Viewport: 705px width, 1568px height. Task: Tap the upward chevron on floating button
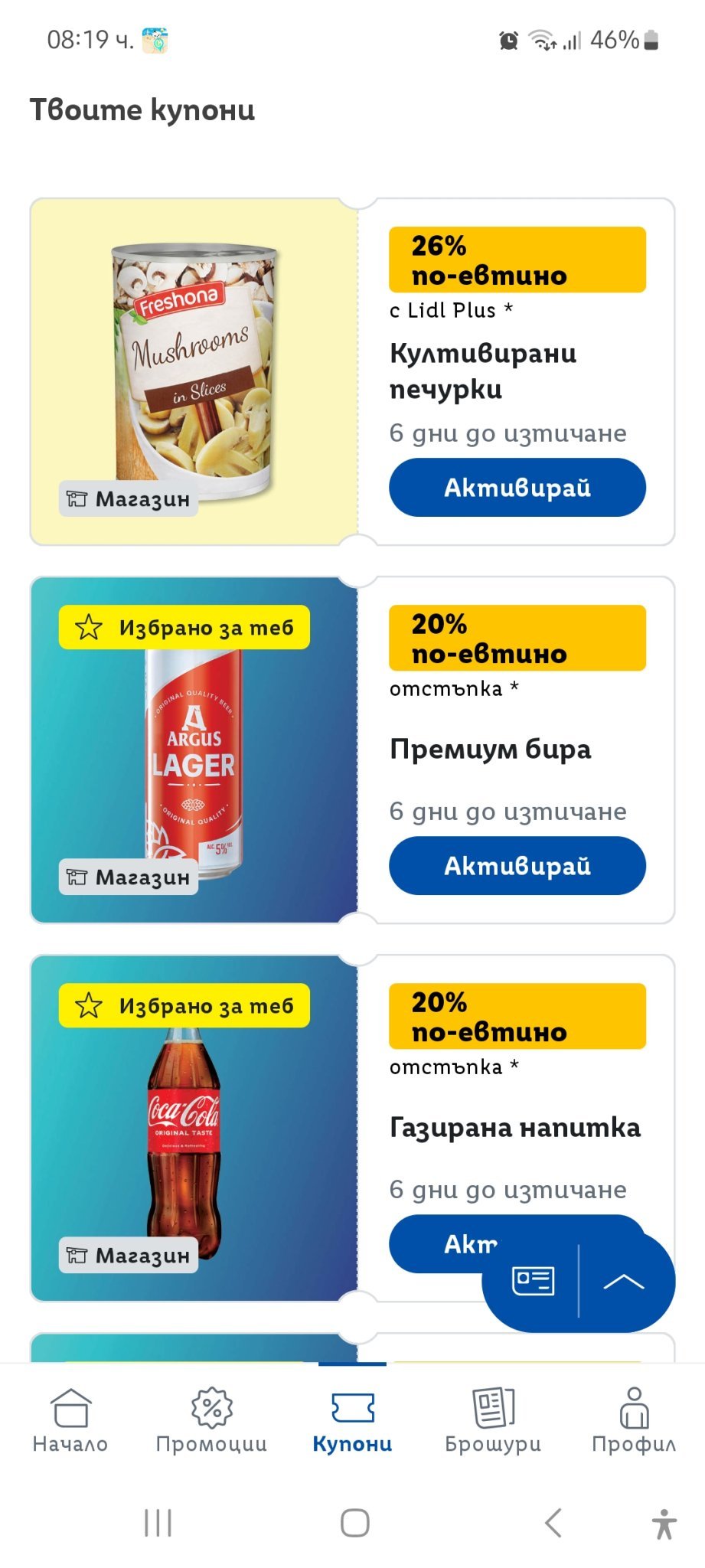point(624,1282)
